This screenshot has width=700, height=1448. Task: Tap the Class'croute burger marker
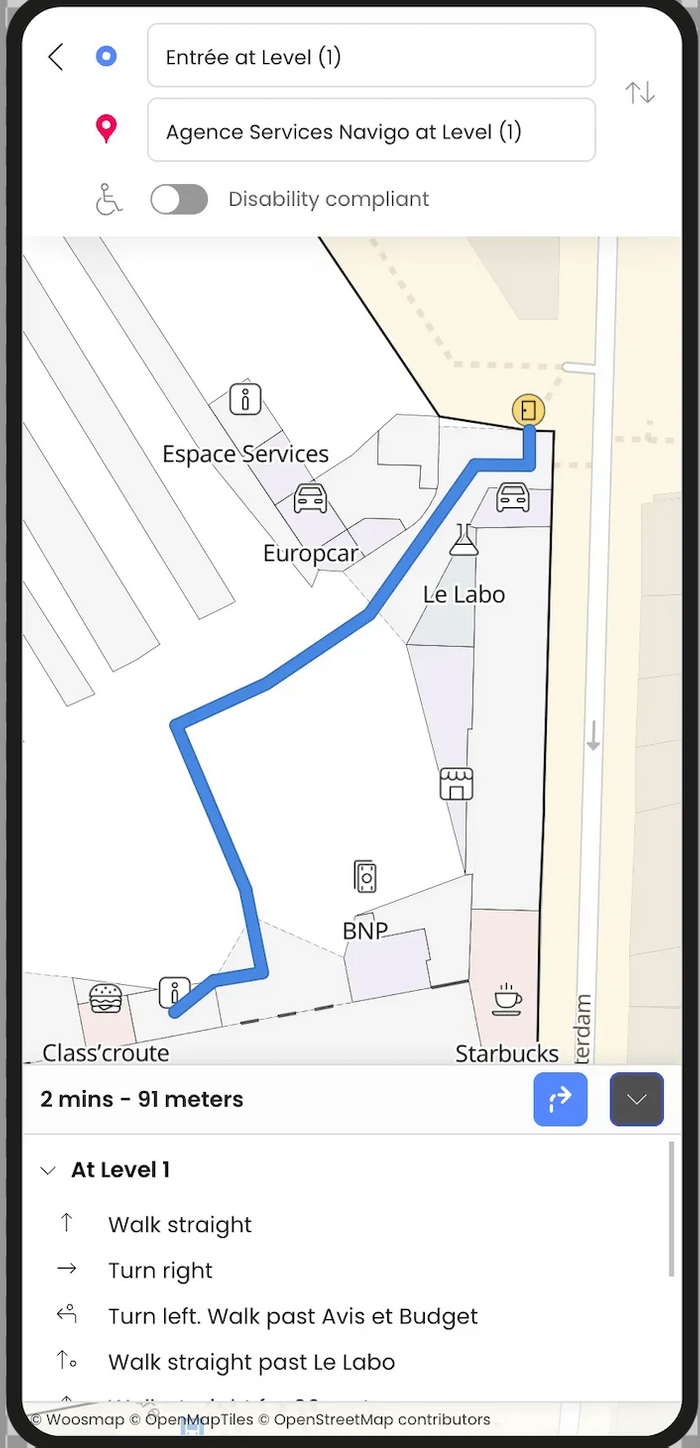tap(105, 998)
